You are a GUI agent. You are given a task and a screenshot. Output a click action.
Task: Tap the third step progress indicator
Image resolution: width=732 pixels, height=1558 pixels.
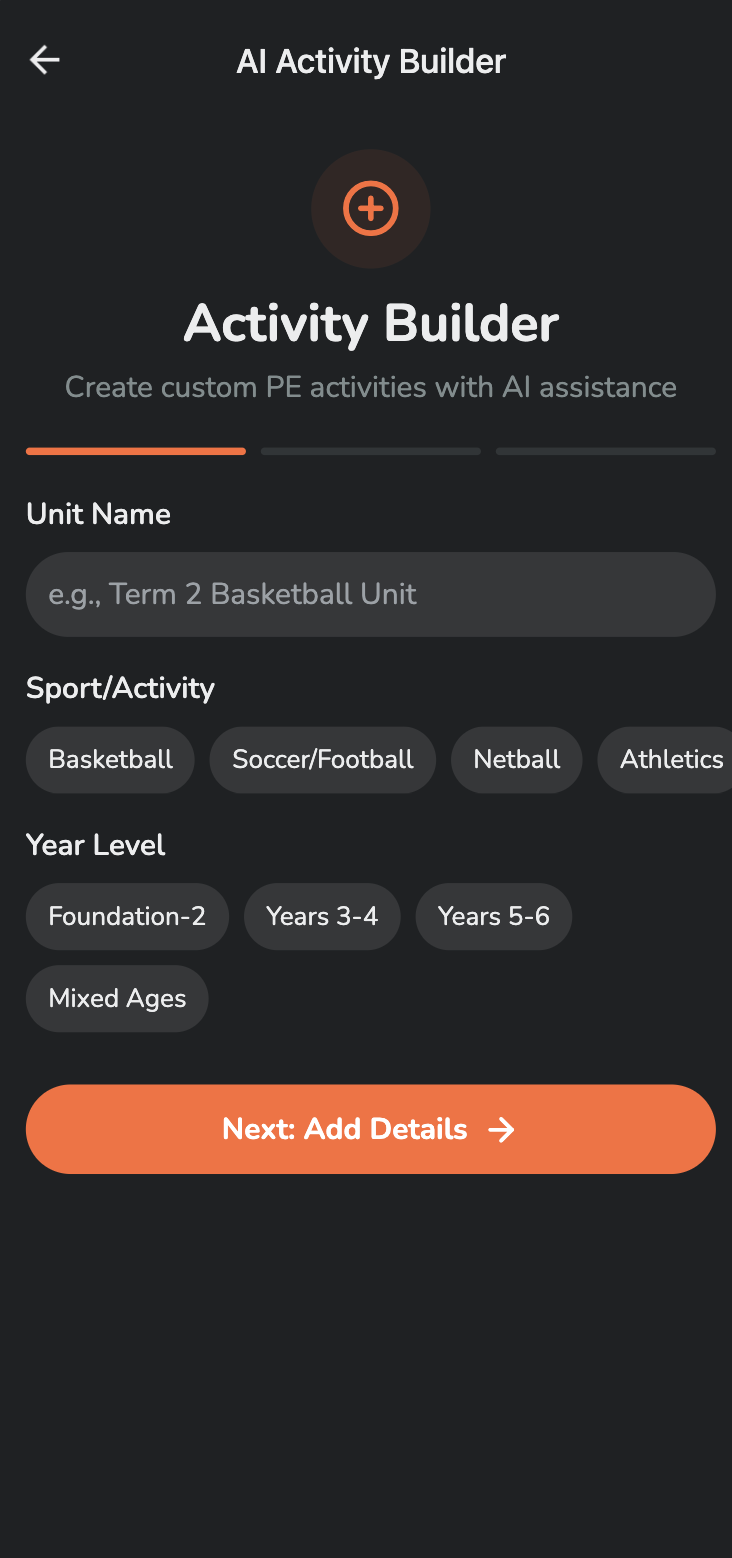pos(605,451)
